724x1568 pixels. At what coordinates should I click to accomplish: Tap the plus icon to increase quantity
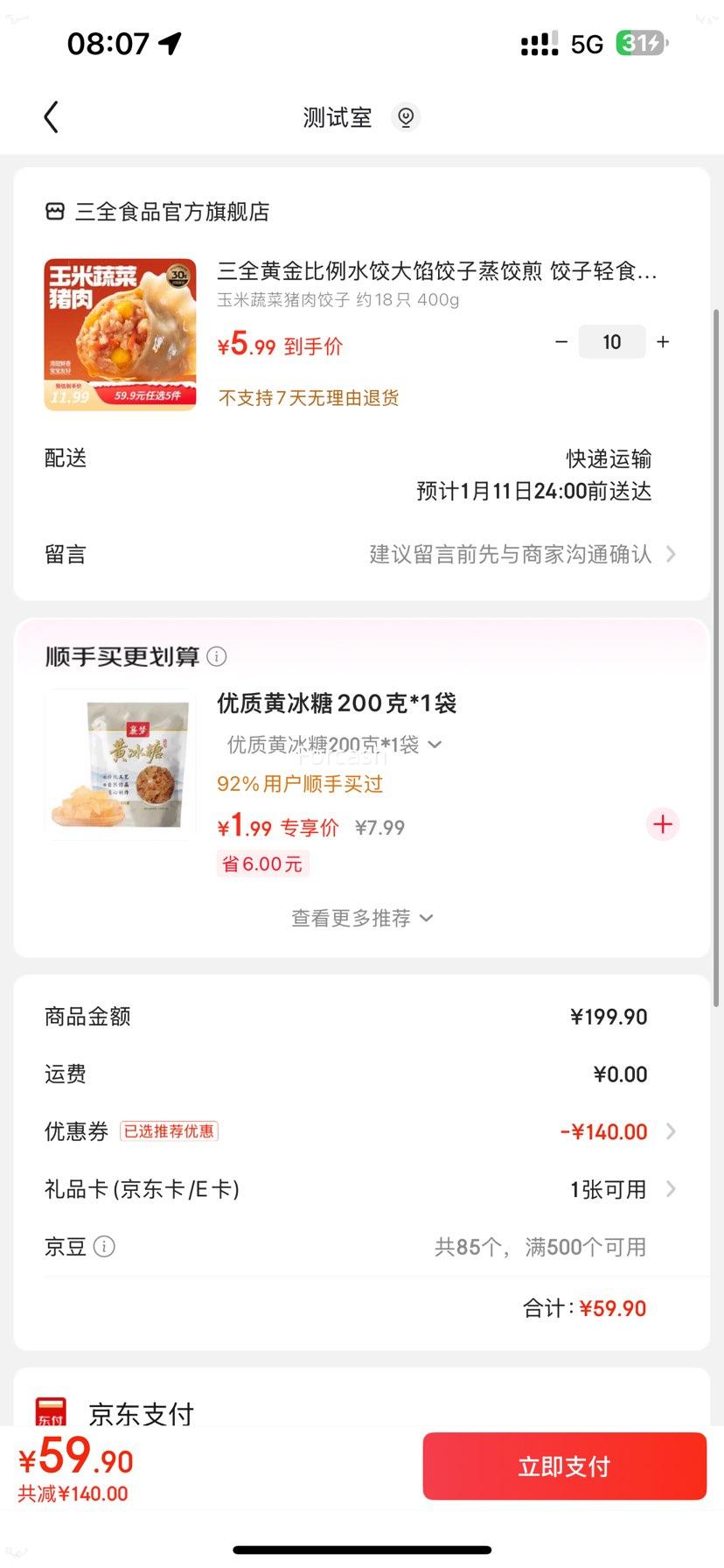[663, 342]
